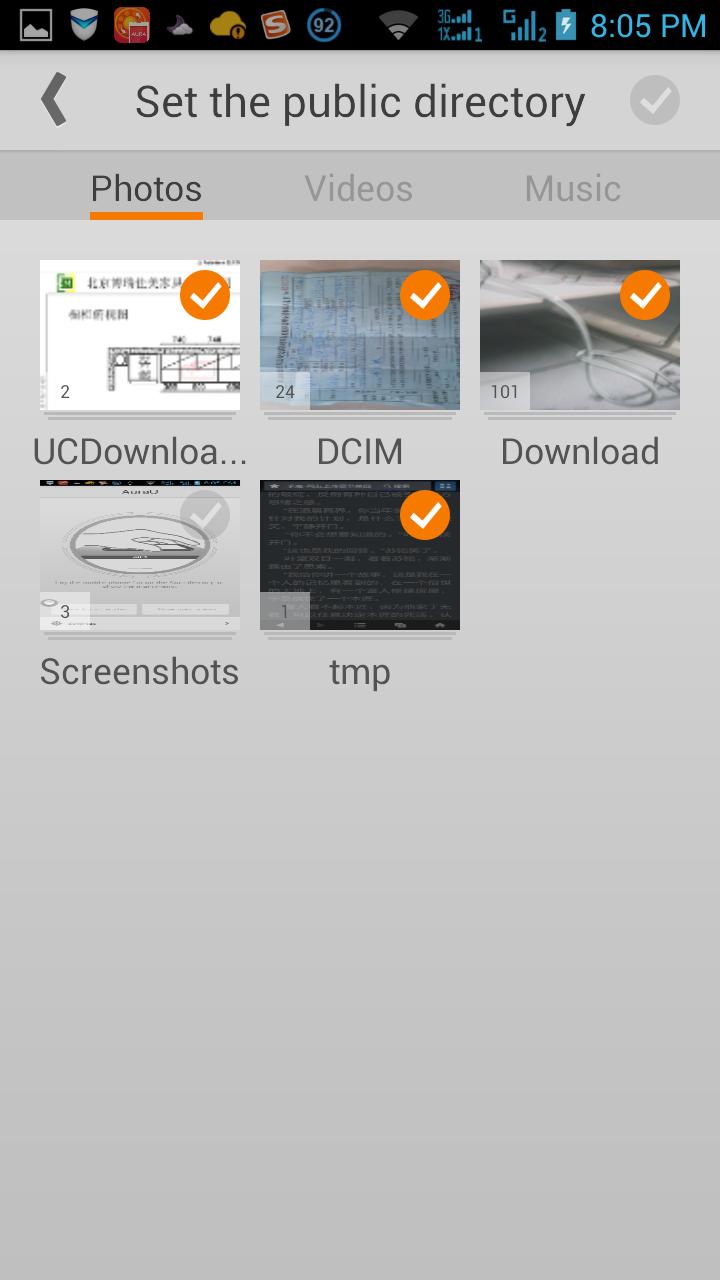The image size is (720, 1280).
Task: Deselect the tmp folder
Action: point(425,515)
